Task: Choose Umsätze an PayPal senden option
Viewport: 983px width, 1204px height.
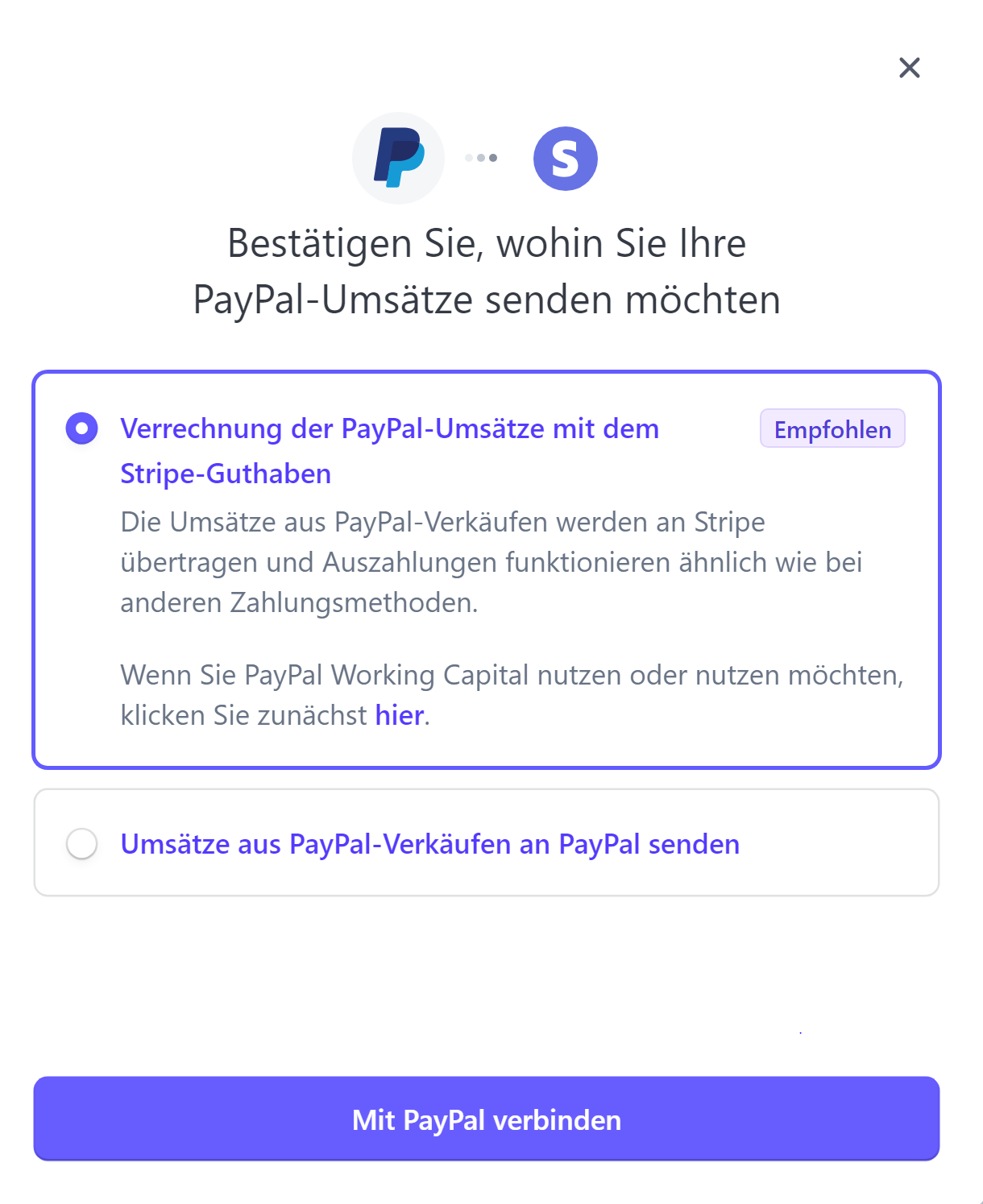Action: (82, 844)
